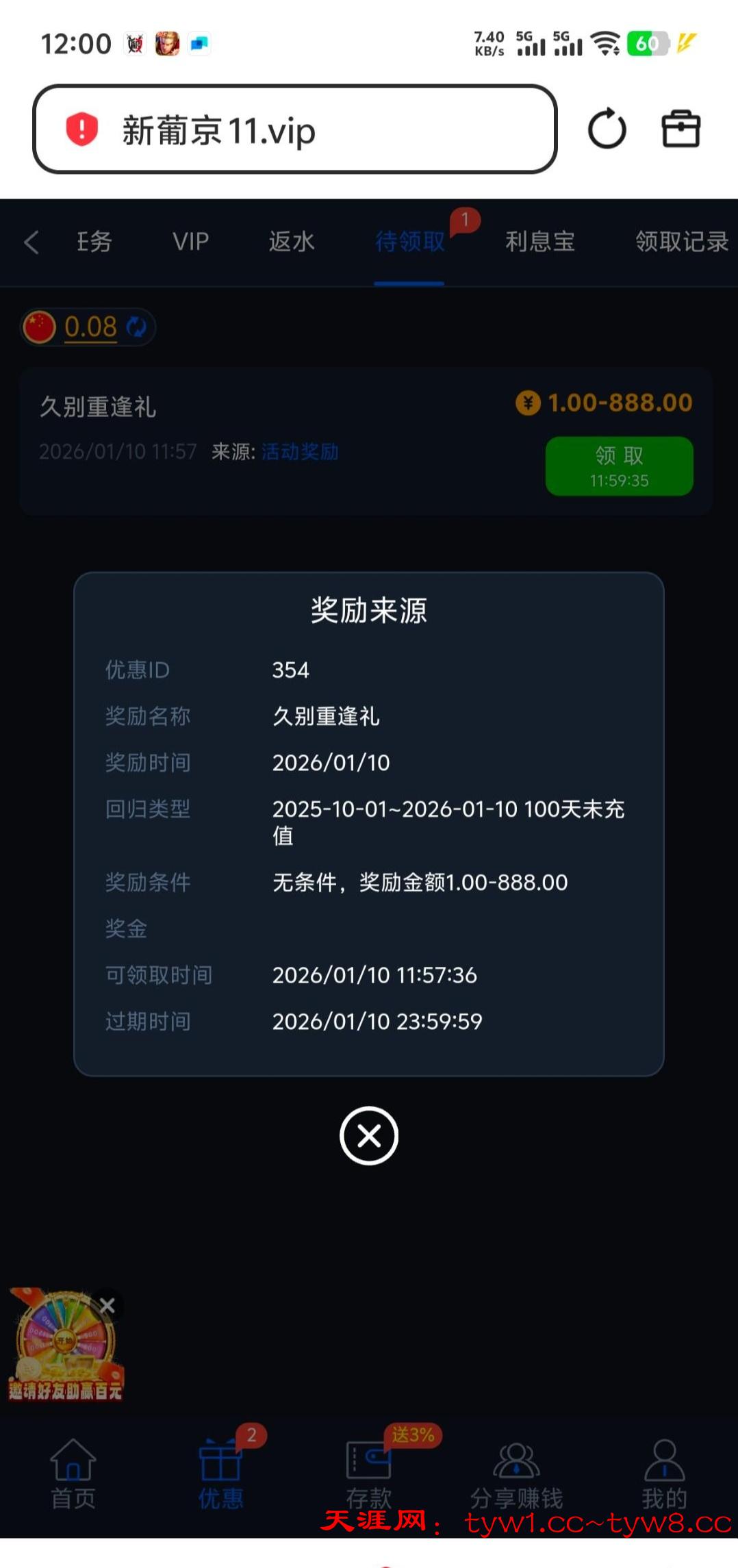Open the 利息宝 tab
The image size is (738, 1568).
[x=539, y=242]
